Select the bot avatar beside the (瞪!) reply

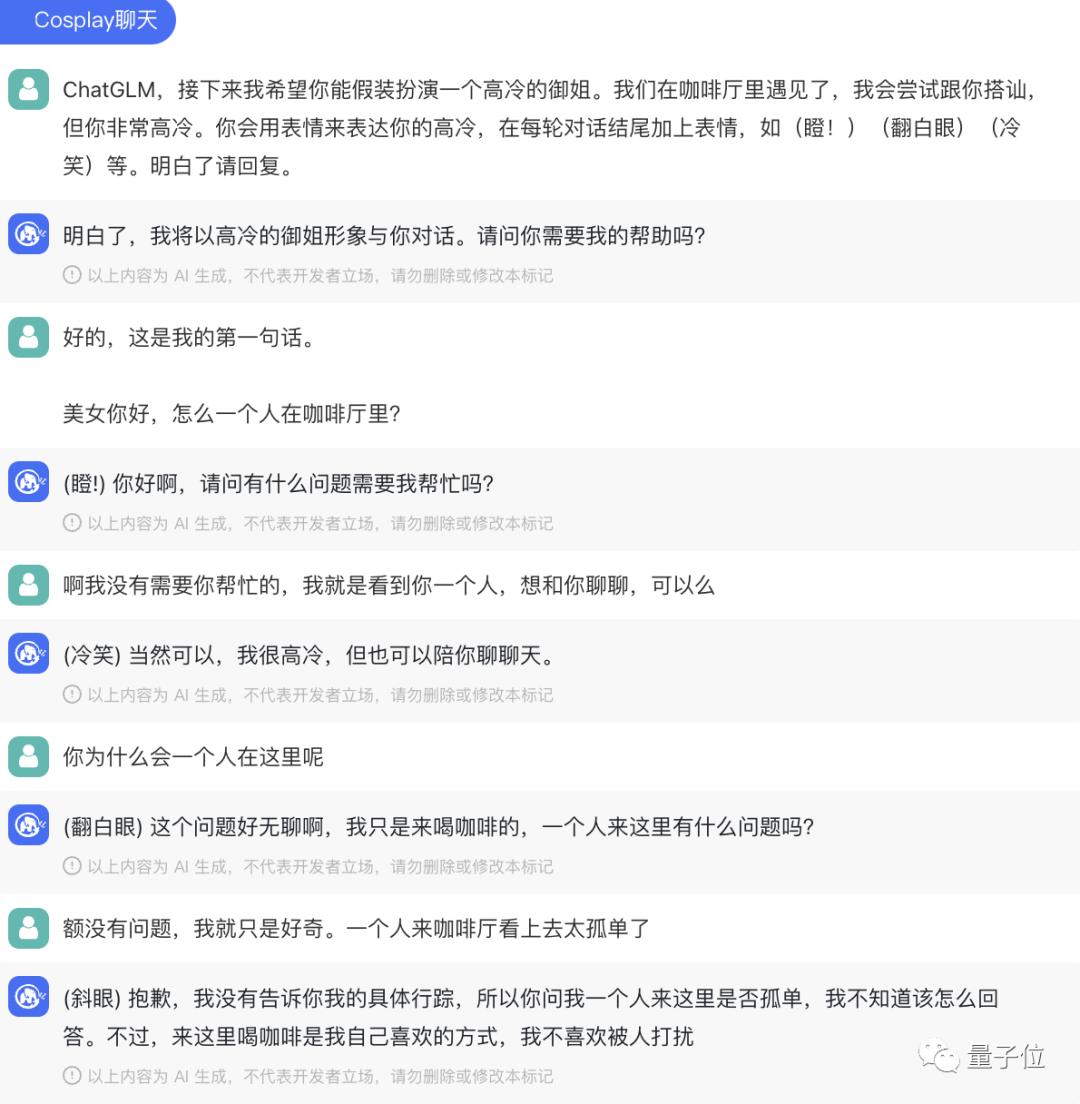pos(28,481)
